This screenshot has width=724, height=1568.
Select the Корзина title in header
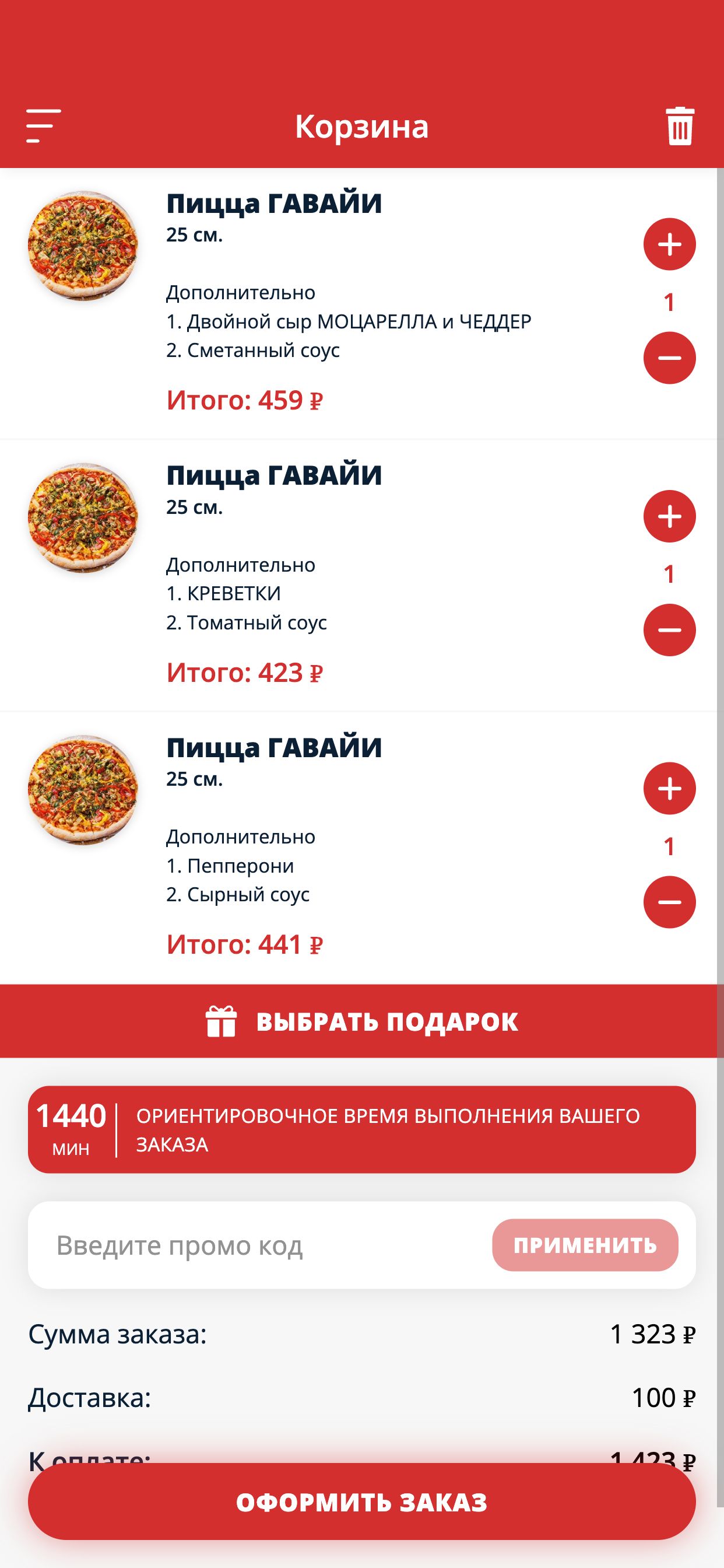[x=361, y=126]
